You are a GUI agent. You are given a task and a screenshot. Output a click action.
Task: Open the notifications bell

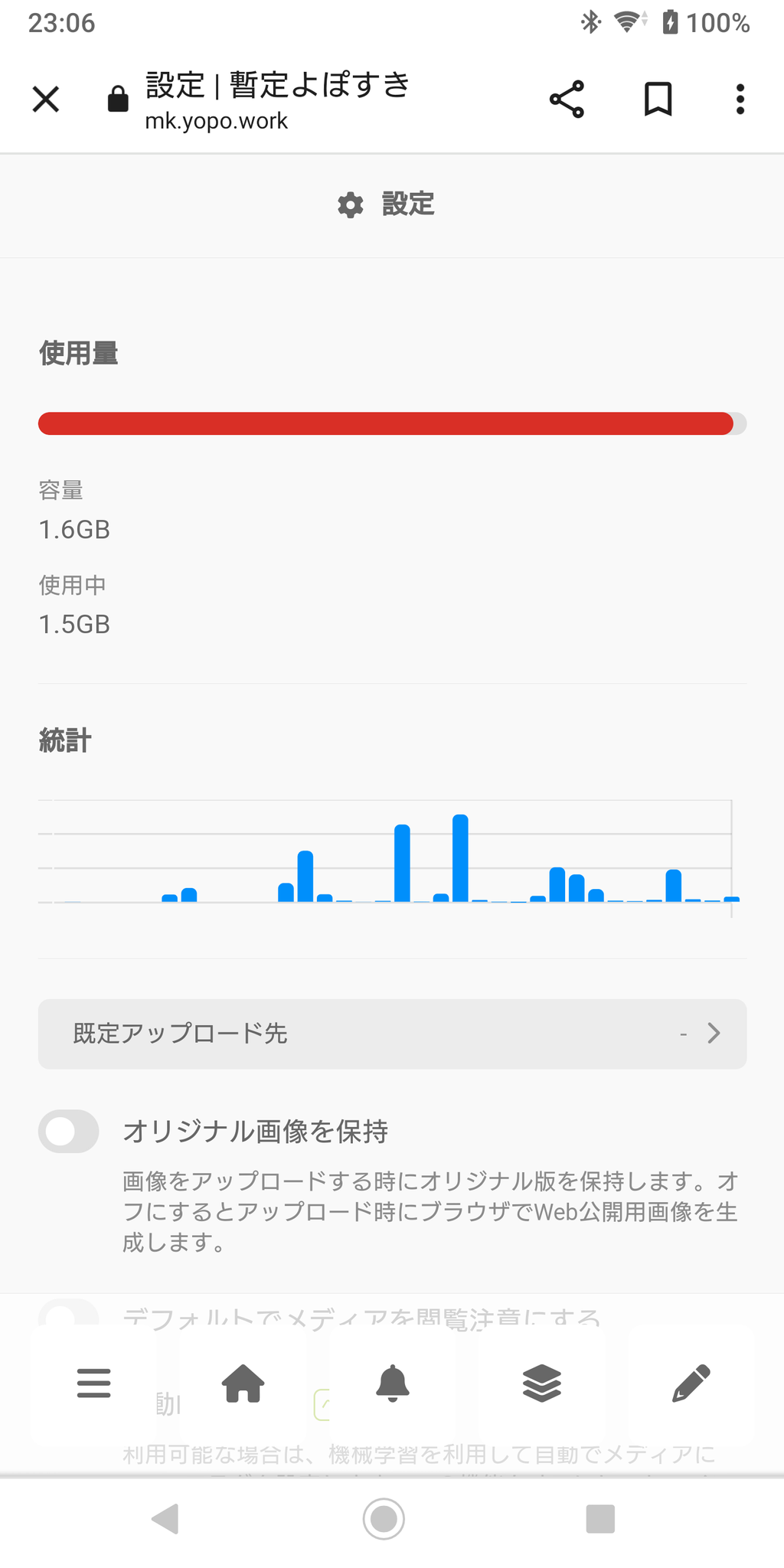tap(392, 1383)
